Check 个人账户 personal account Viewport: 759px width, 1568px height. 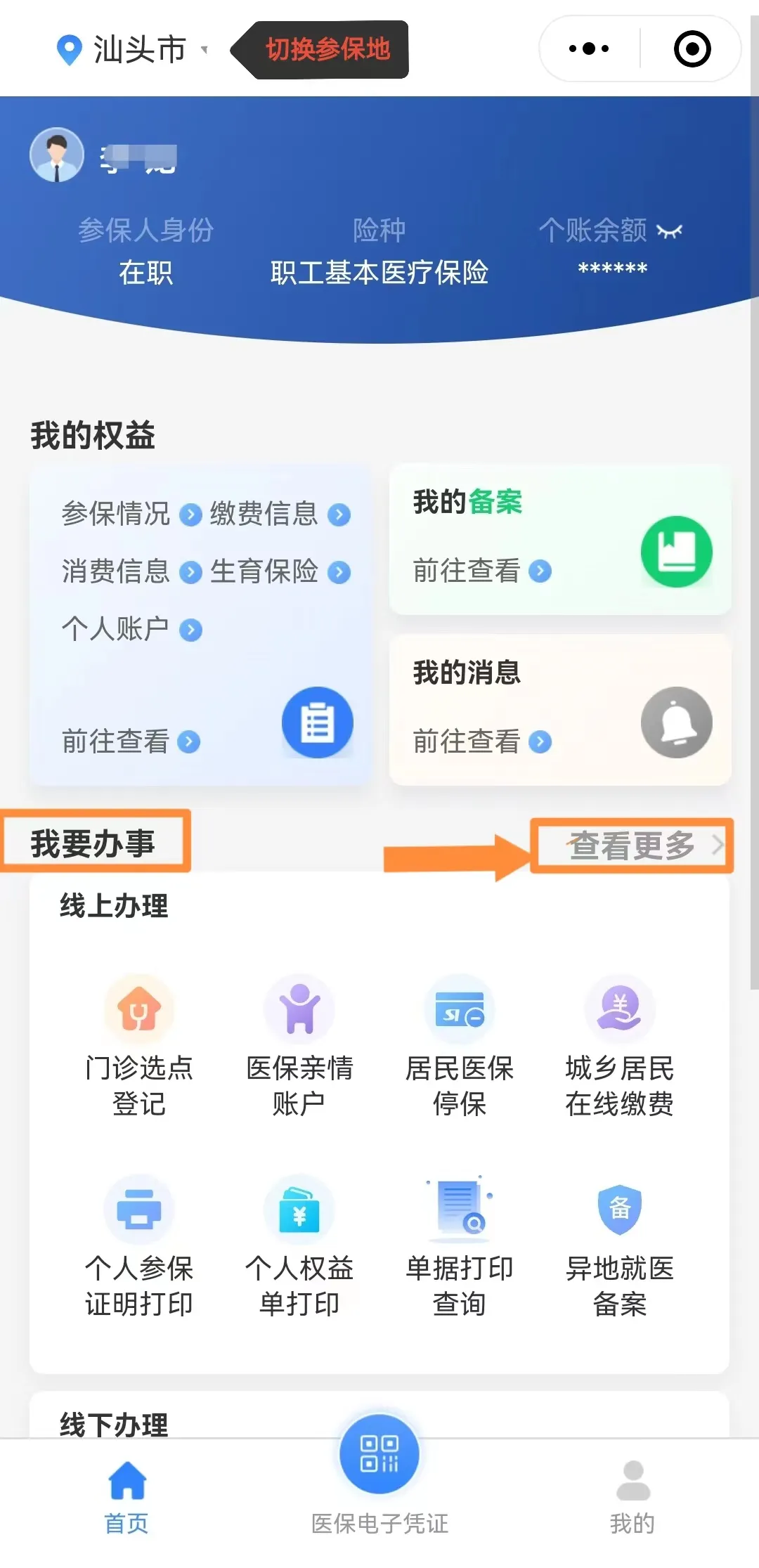point(131,629)
